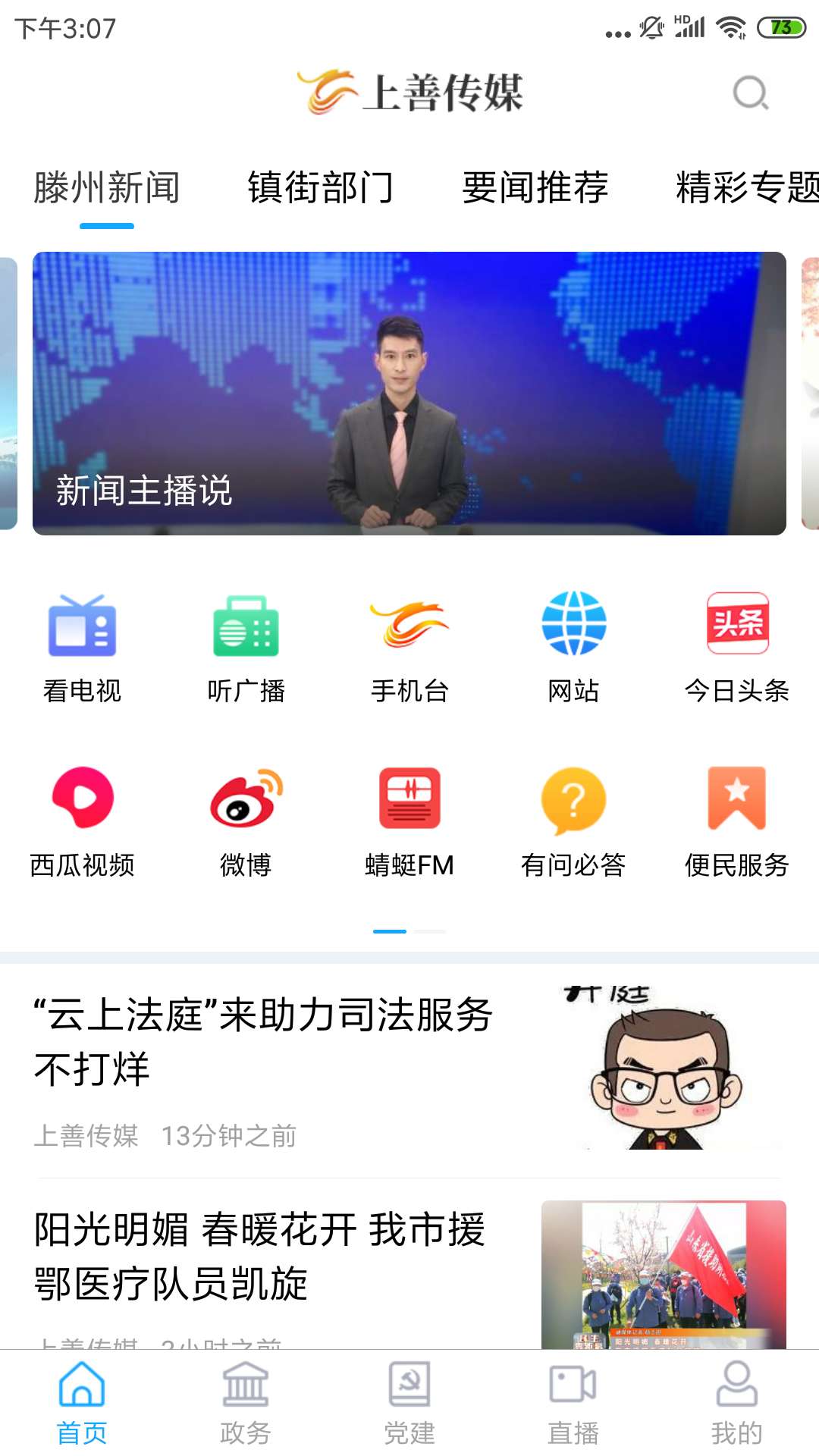Open 蜻蜓FM shortcut
819x1456 pixels.
[x=409, y=823]
